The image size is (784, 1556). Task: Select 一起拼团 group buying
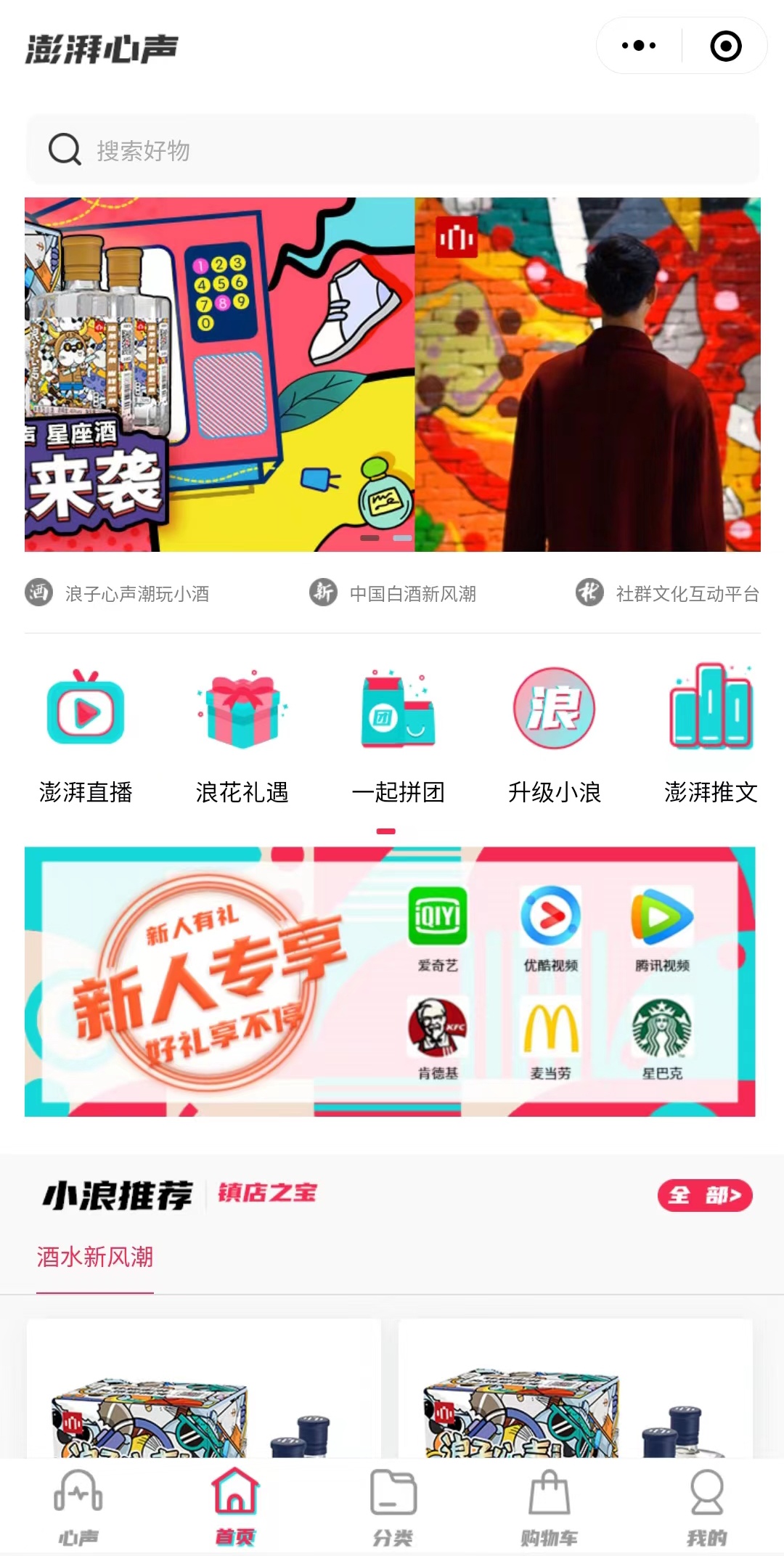pos(398,733)
